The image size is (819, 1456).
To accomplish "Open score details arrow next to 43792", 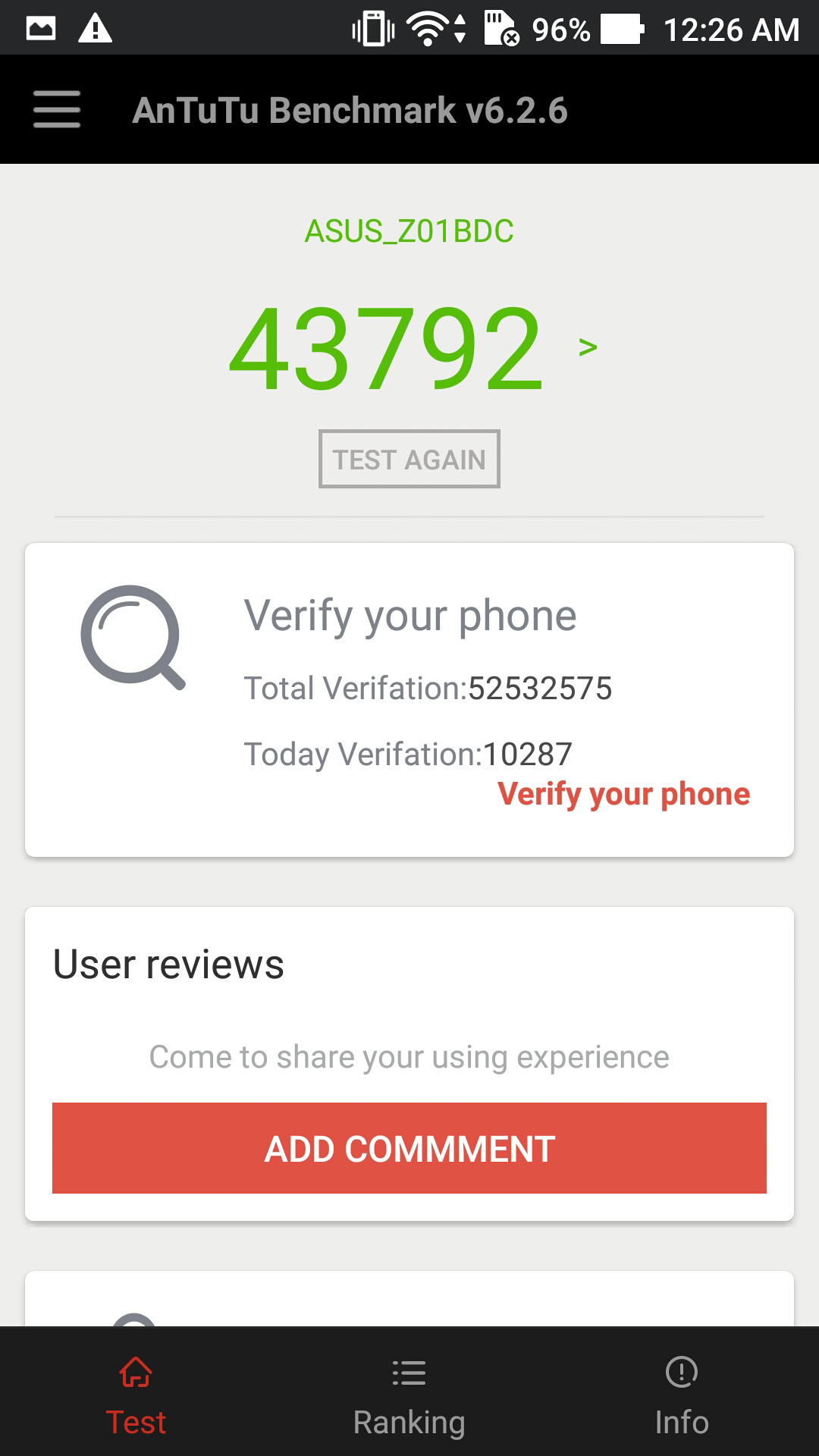I will click(x=588, y=347).
